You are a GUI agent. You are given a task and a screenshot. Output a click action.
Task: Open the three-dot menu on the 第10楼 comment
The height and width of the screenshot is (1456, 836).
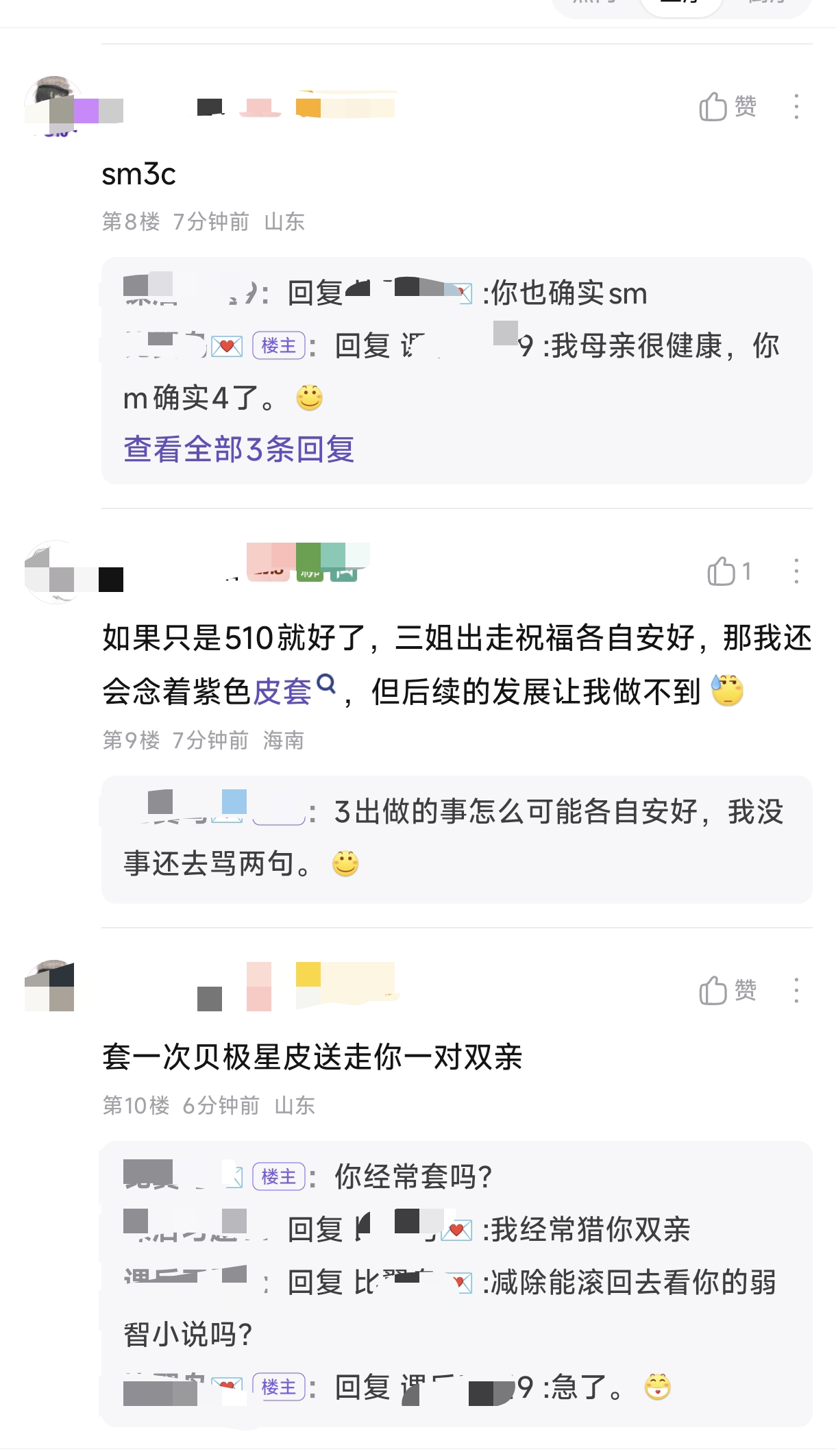click(796, 991)
